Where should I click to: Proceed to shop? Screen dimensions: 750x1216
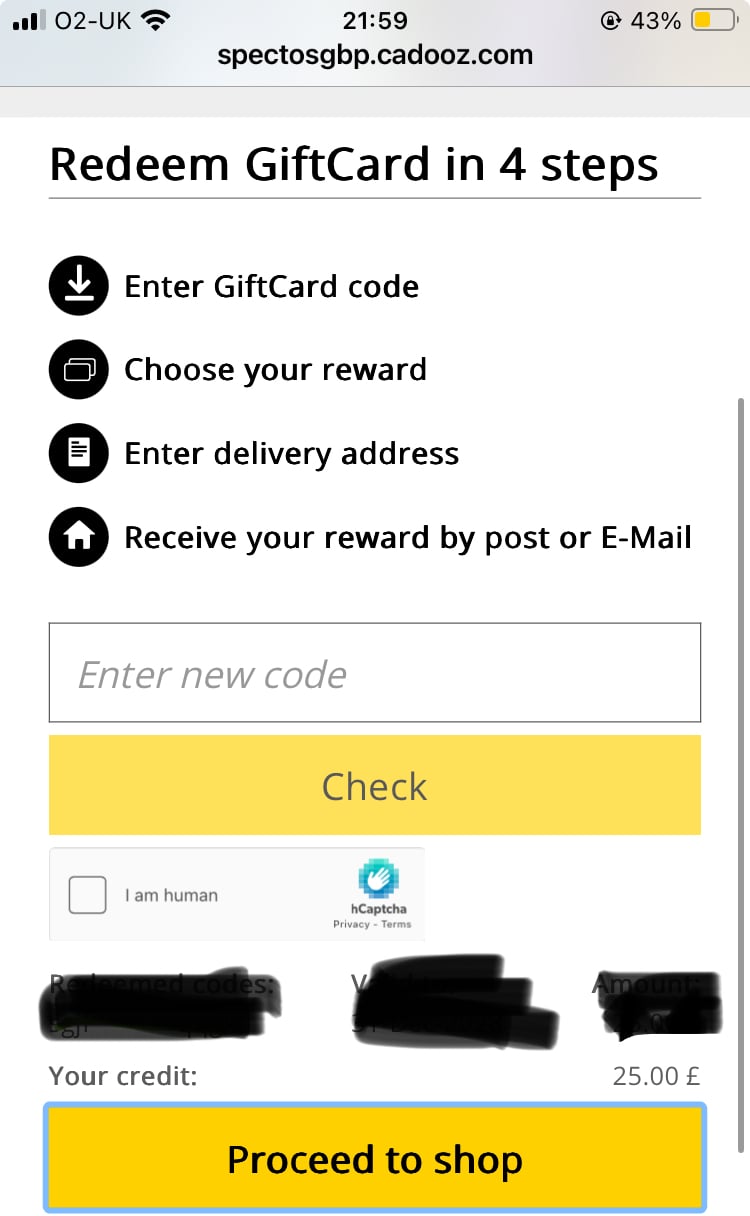(x=374, y=1160)
